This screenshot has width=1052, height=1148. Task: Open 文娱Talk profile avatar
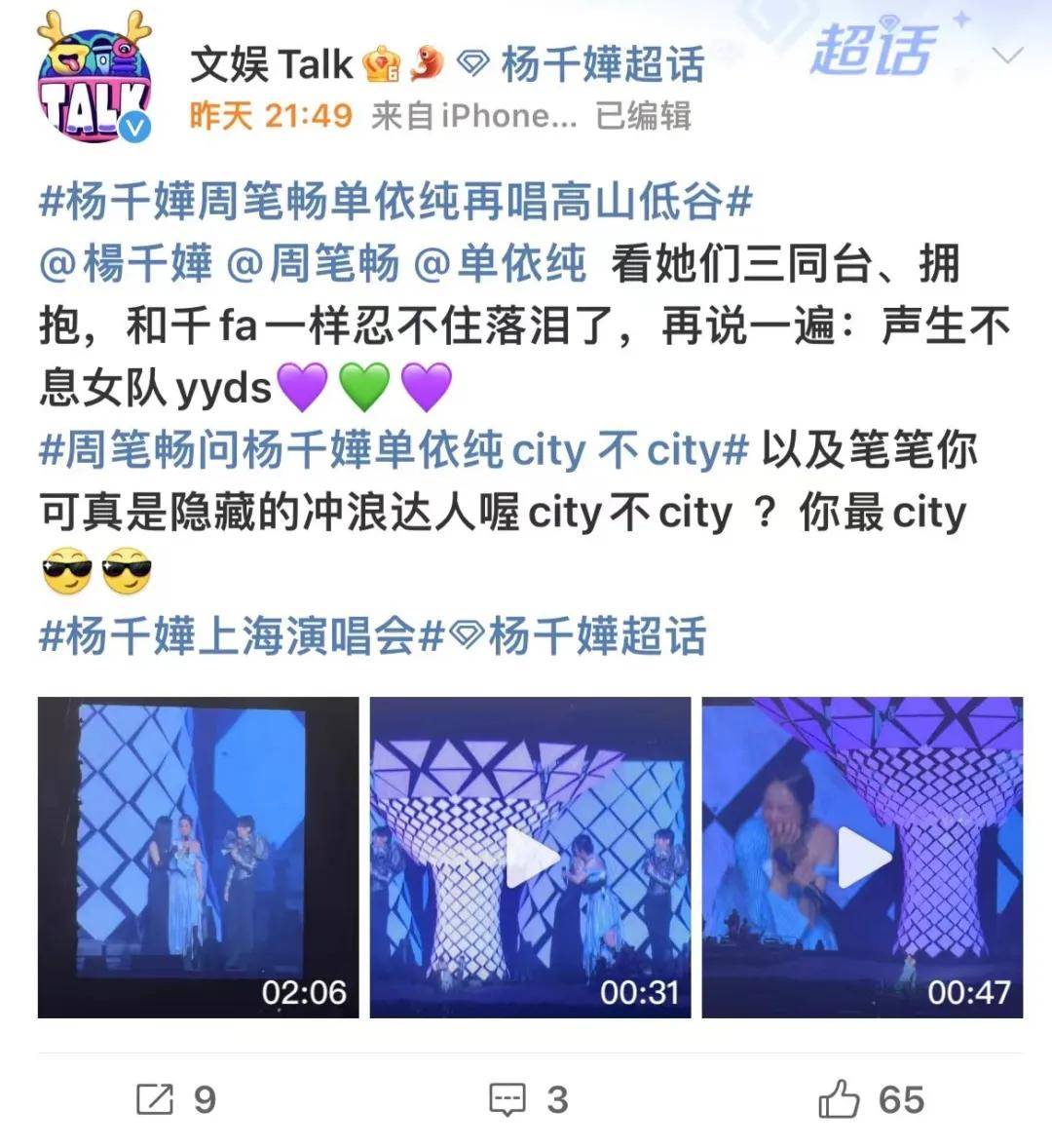coord(94,82)
